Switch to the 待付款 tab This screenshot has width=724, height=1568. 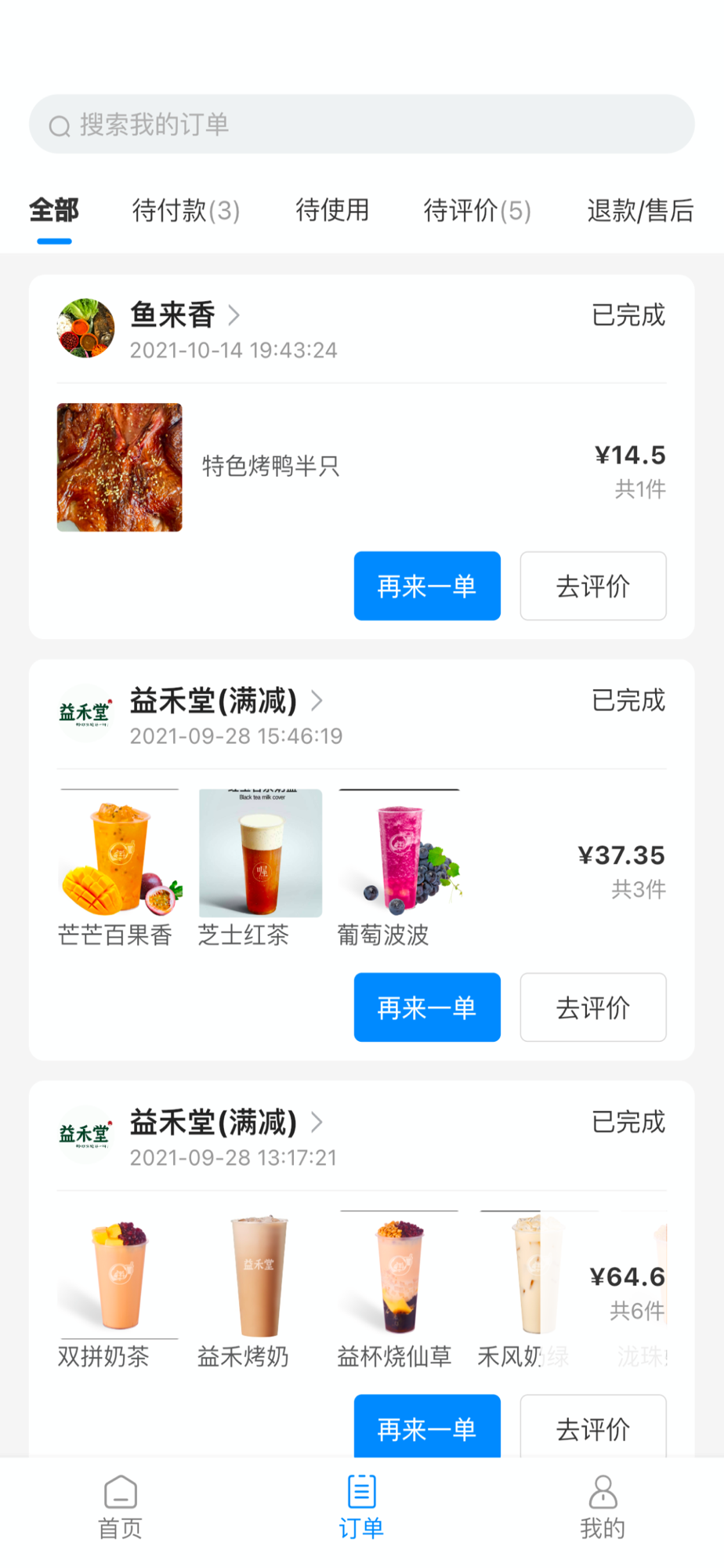click(186, 210)
